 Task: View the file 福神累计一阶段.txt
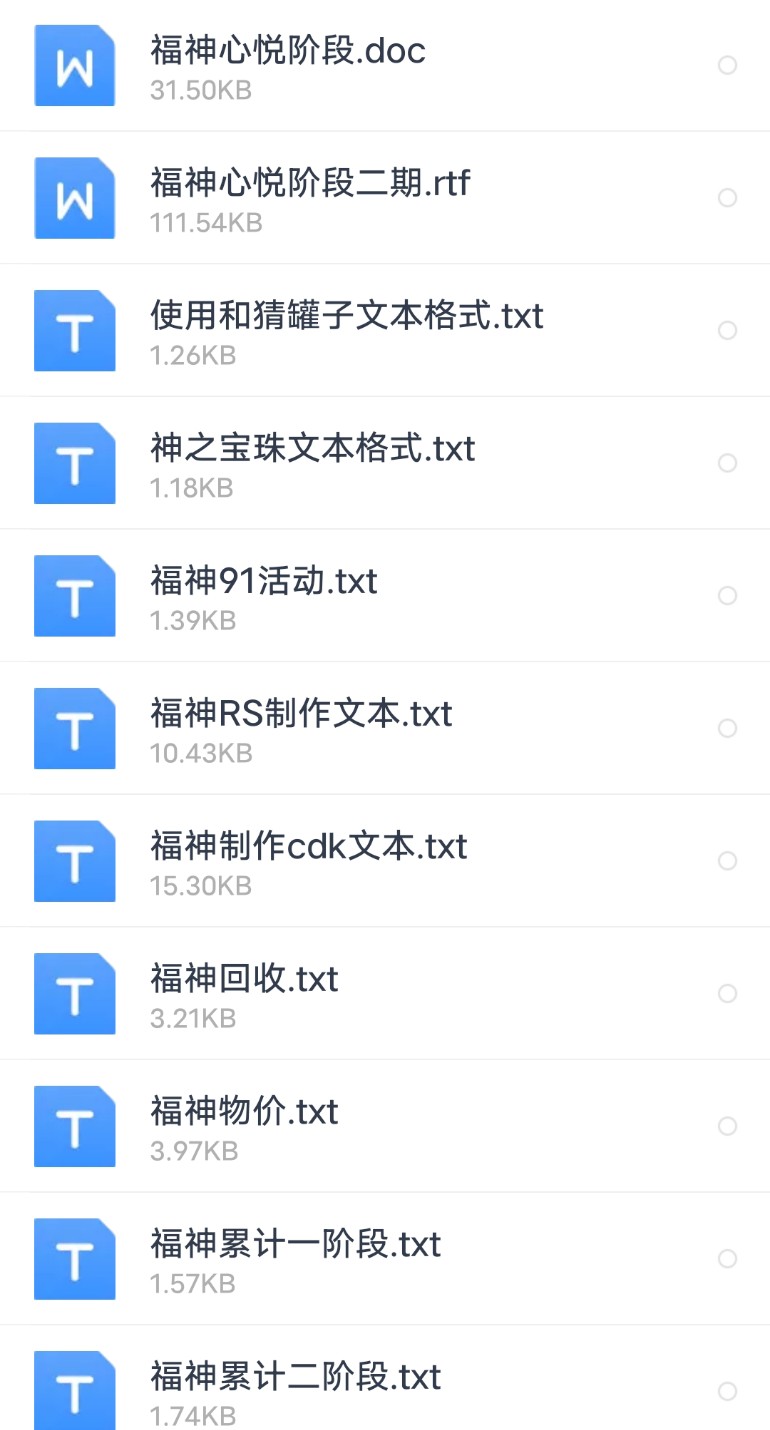[x=296, y=1245]
